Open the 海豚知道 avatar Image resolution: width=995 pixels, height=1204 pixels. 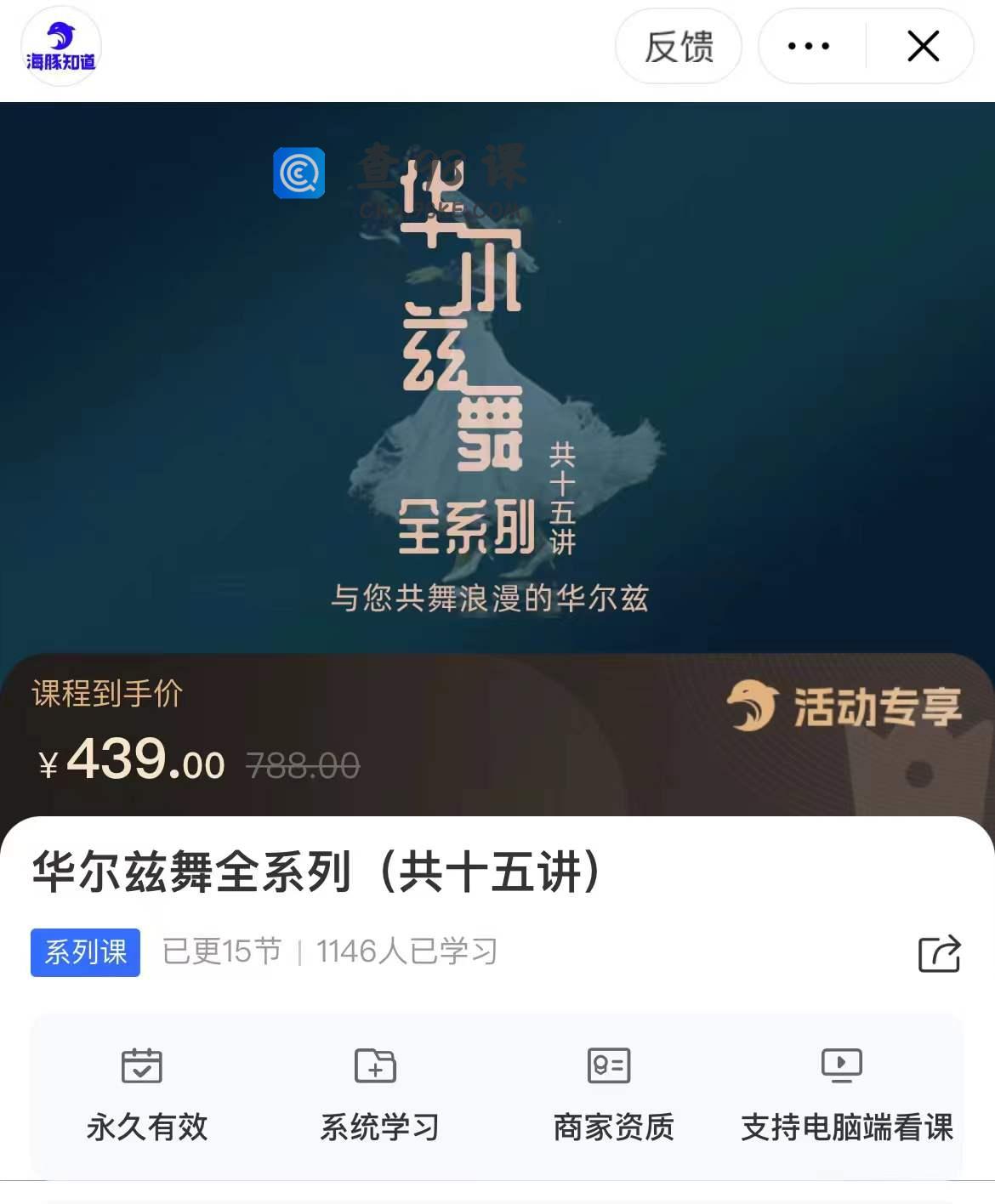click(x=60, y=47)
